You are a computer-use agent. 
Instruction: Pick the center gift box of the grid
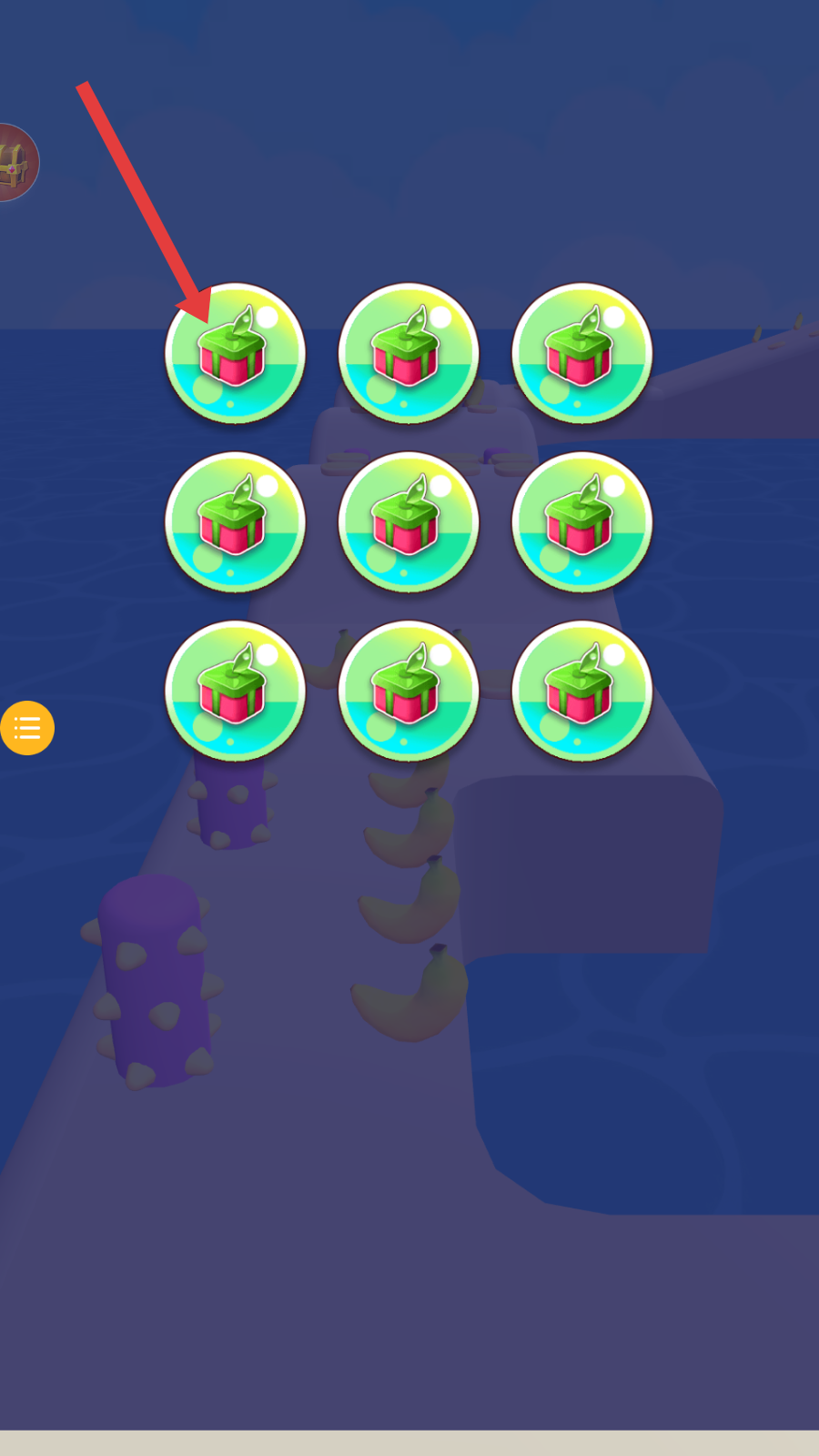click(409, 522)
